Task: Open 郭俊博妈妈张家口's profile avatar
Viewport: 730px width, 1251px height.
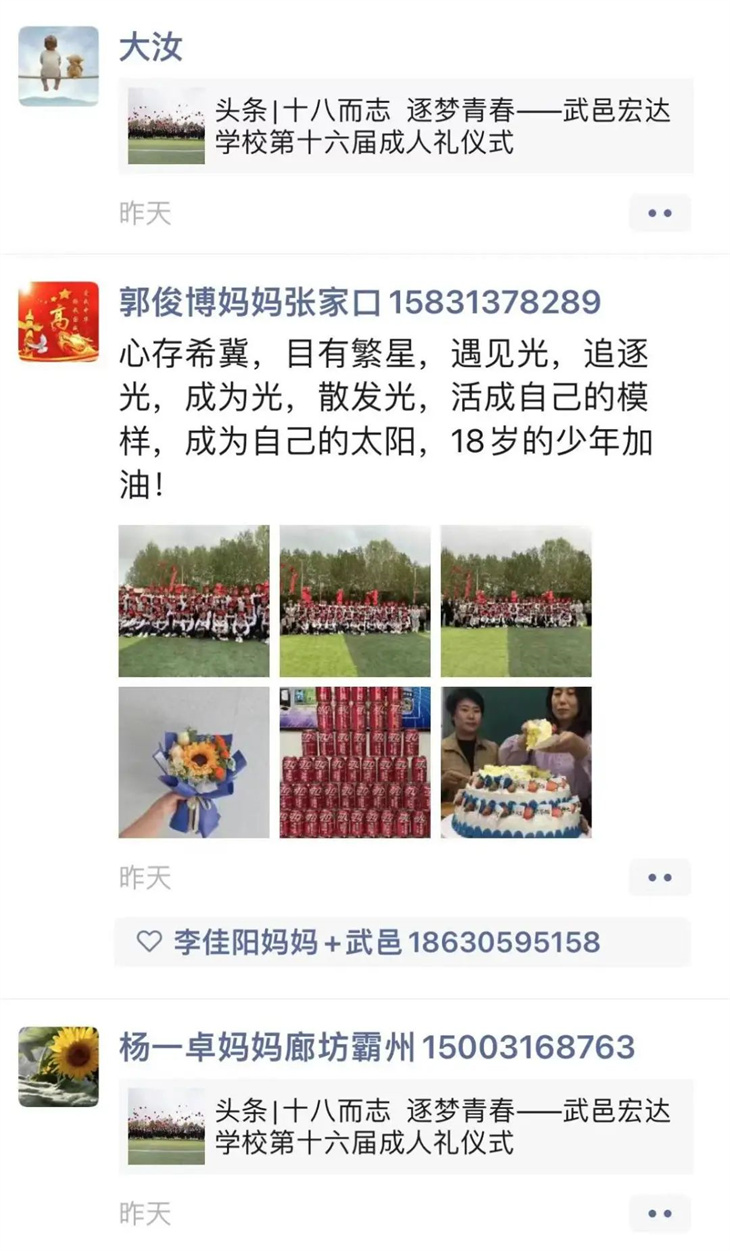Action: pyautogui.click(x=58, y=321)
